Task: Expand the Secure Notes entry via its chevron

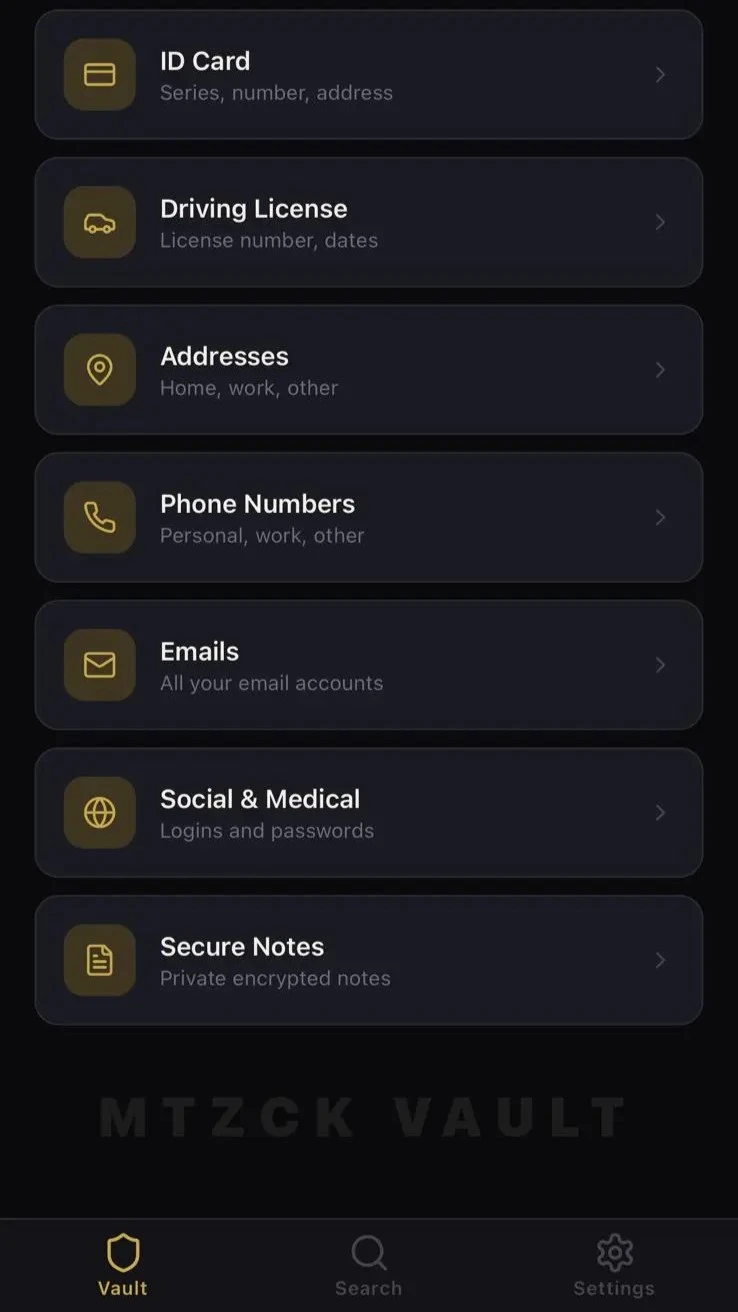Action: tap(660, 959)
